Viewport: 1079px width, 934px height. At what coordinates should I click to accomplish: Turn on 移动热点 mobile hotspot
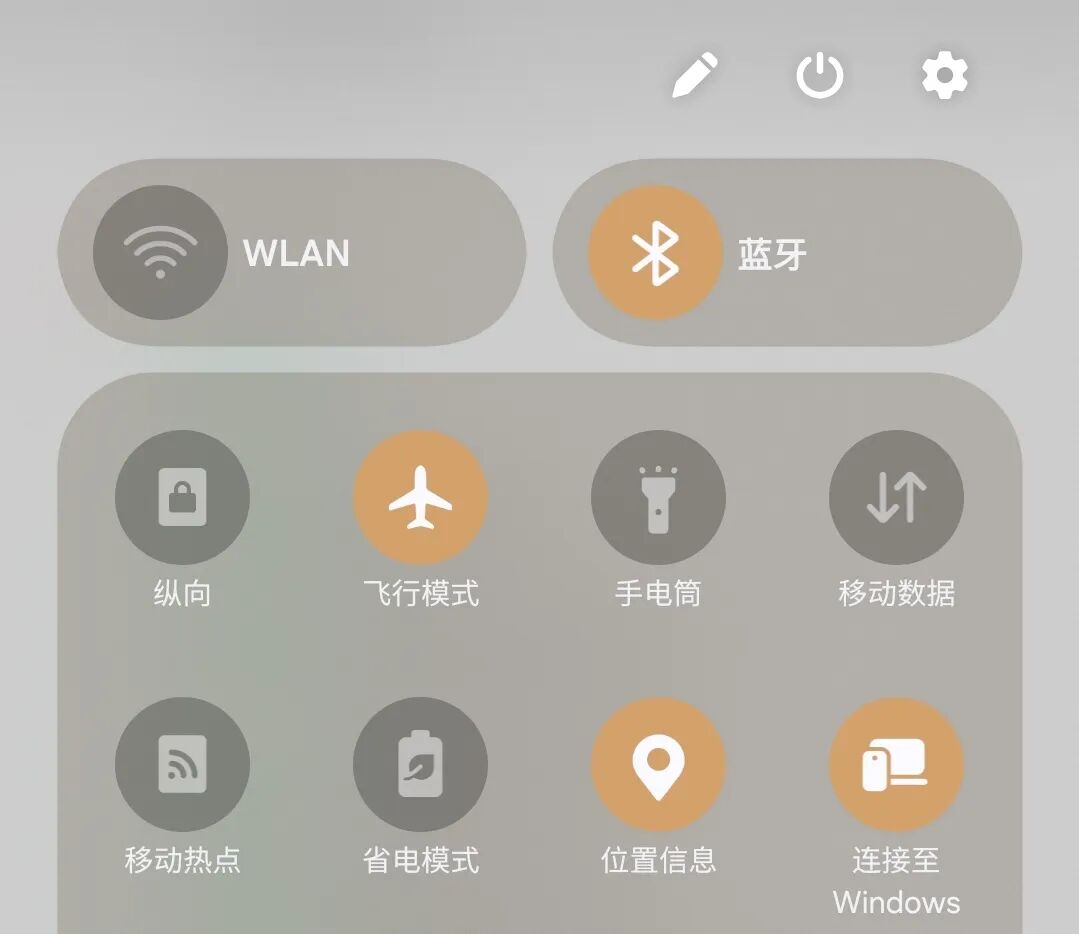coord(182,764)
